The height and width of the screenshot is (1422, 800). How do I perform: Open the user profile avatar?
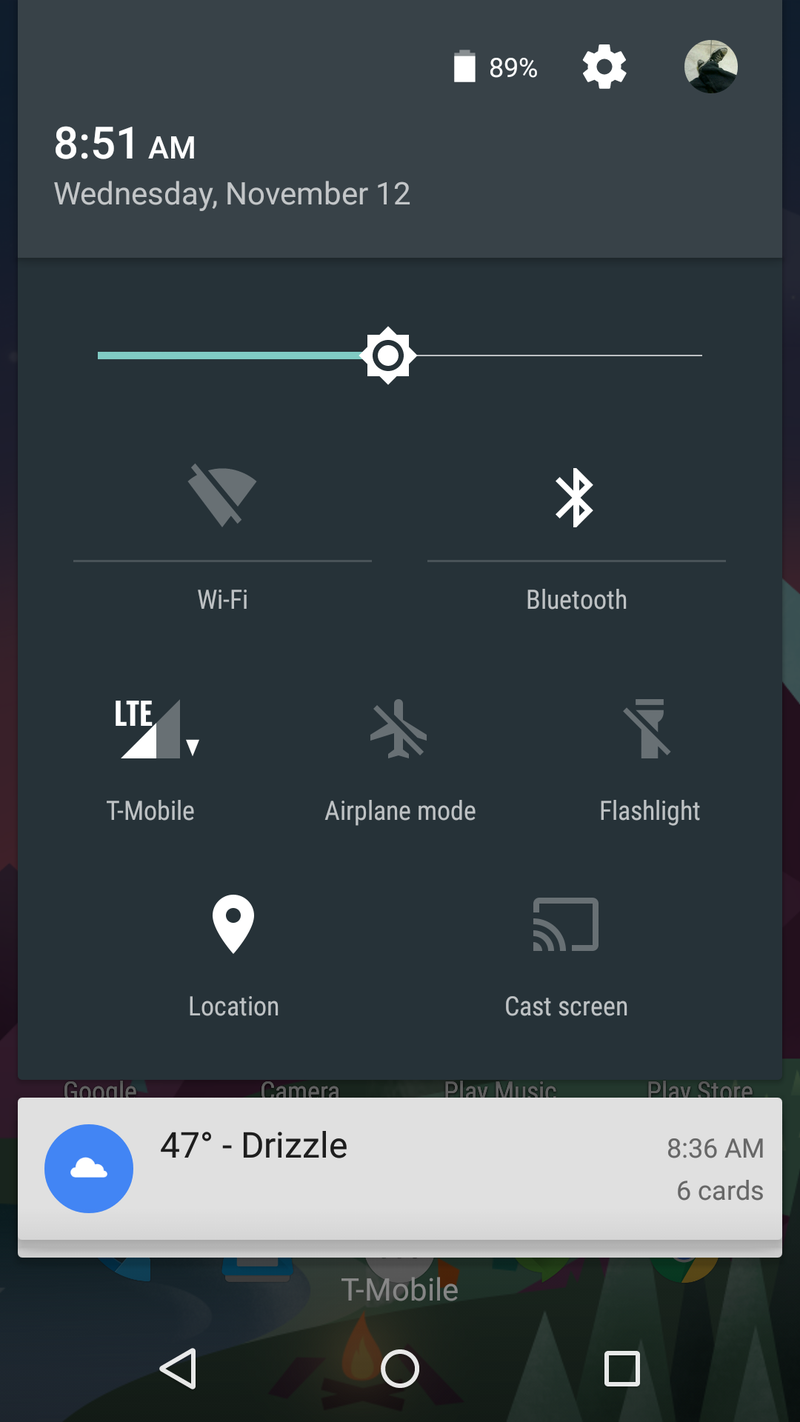(x=710, y=68)
